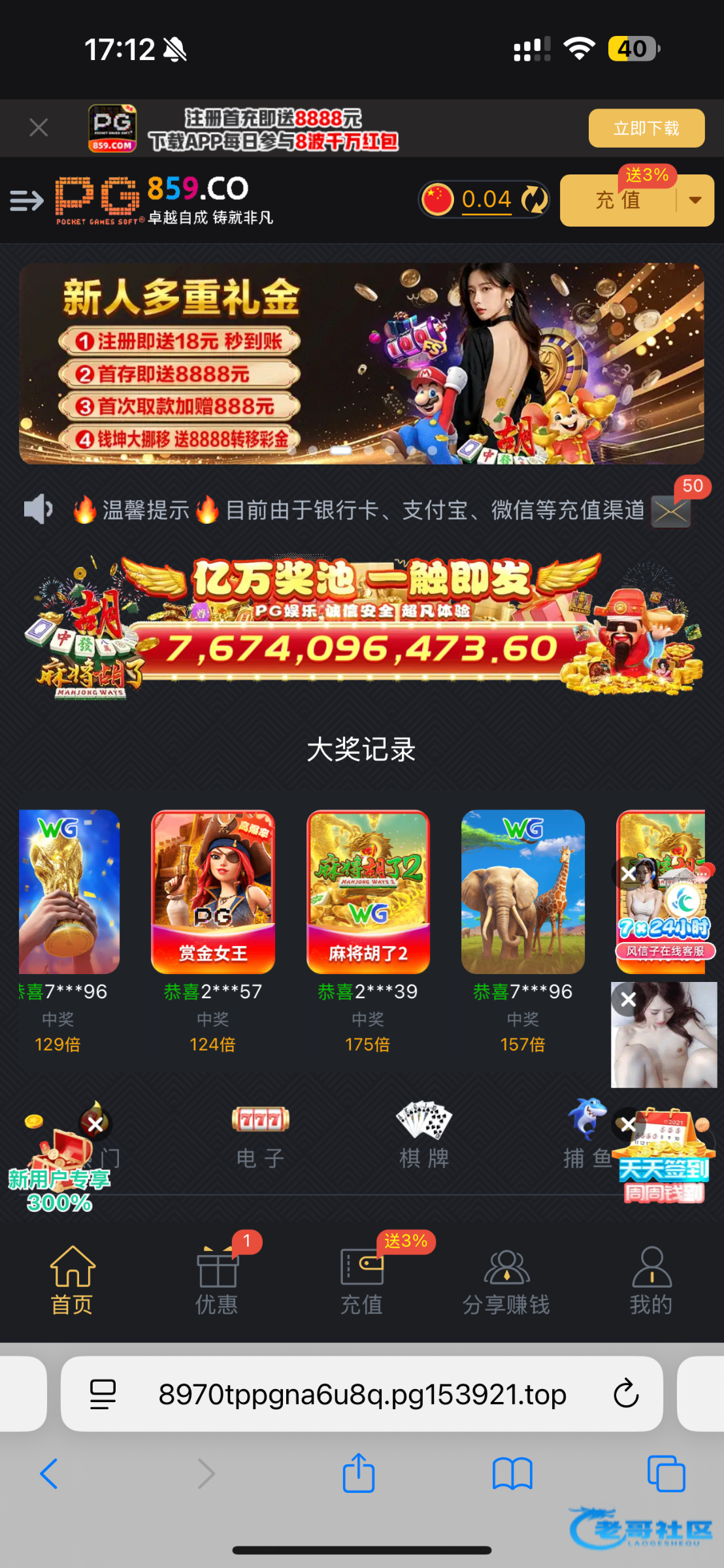
Task: Open the 麻将胡了2 game card
Action: (x=368, y=892)
